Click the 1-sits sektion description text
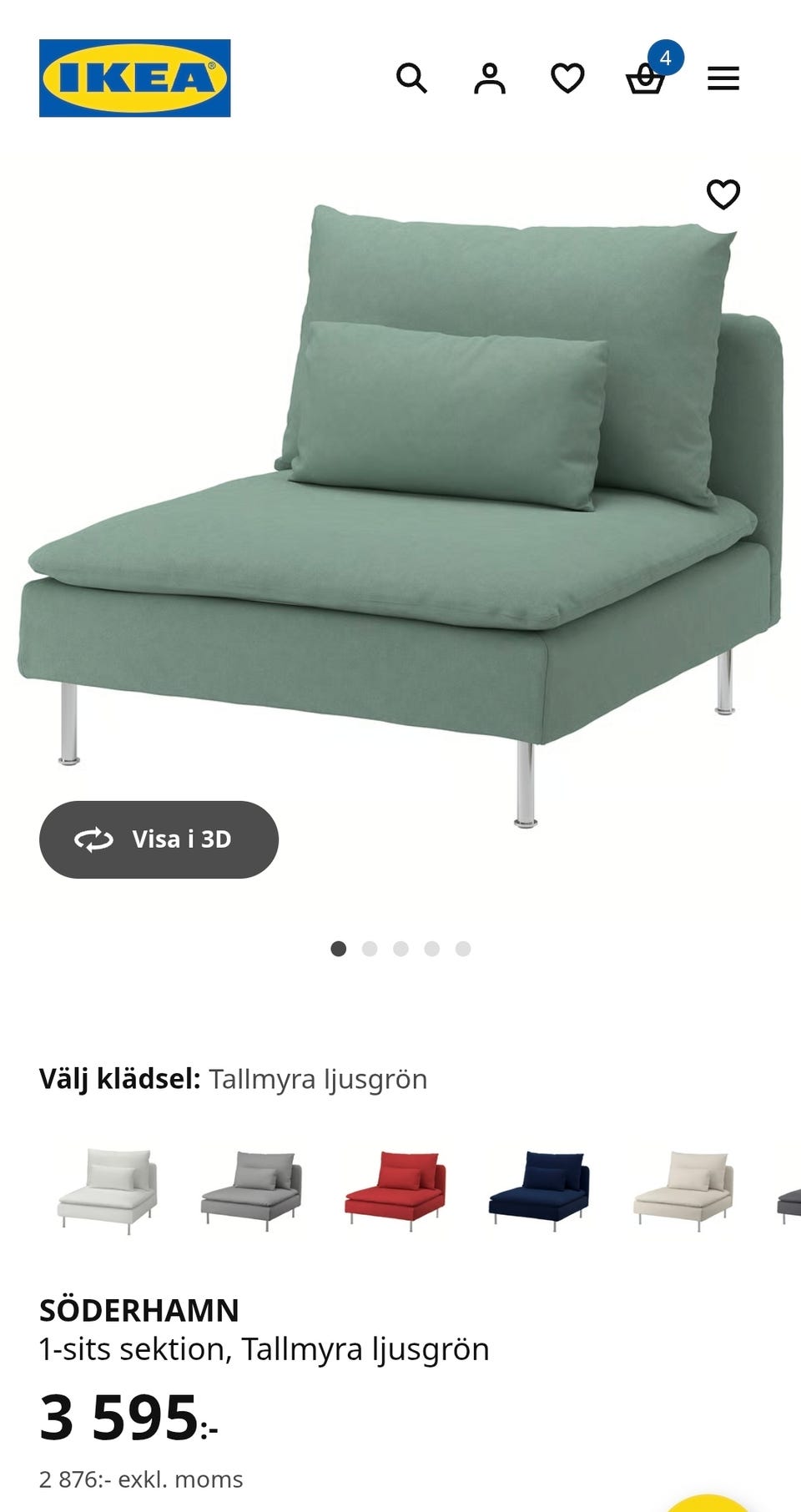 pyautogui.click(x=264, y=1347)
